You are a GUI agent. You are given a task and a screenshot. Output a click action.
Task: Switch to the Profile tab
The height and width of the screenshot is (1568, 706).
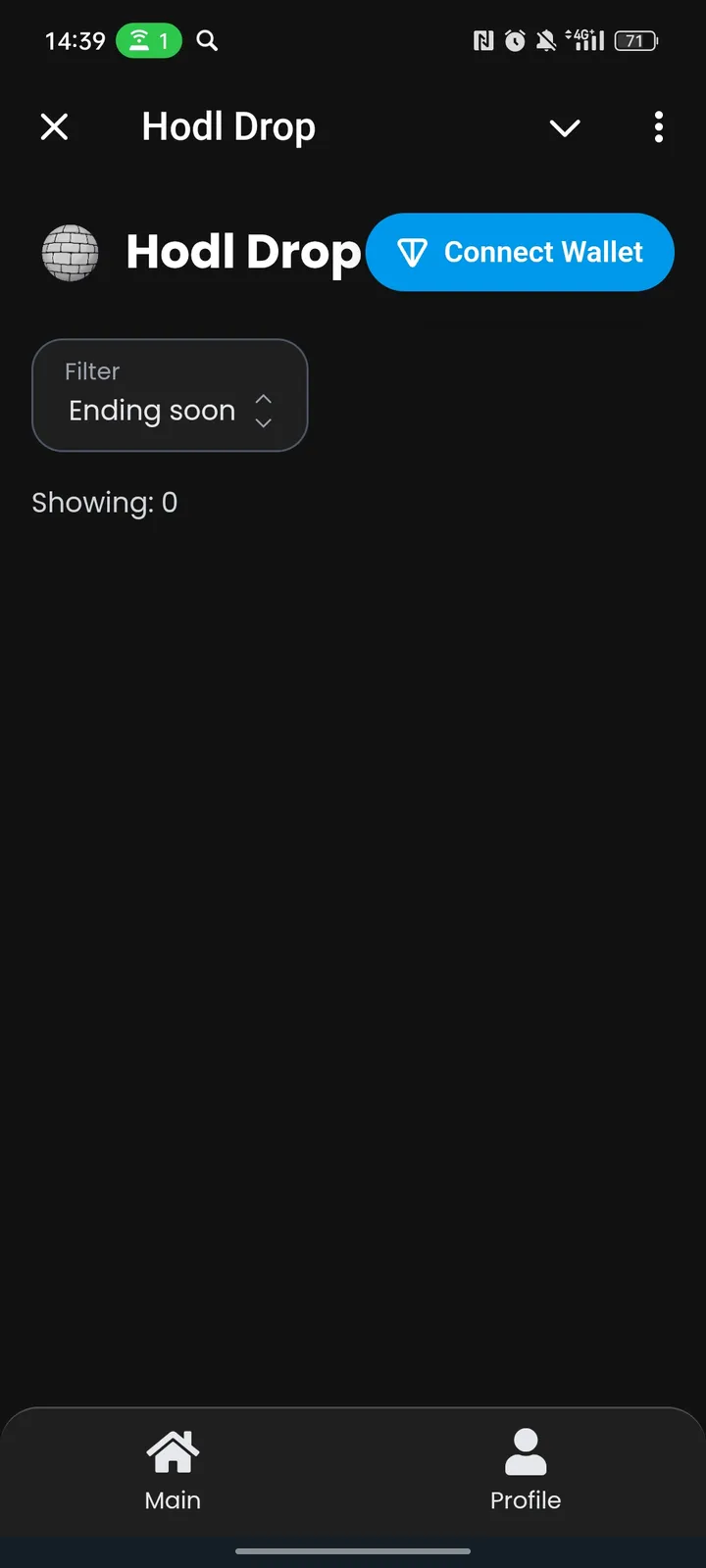point(525,1470)
